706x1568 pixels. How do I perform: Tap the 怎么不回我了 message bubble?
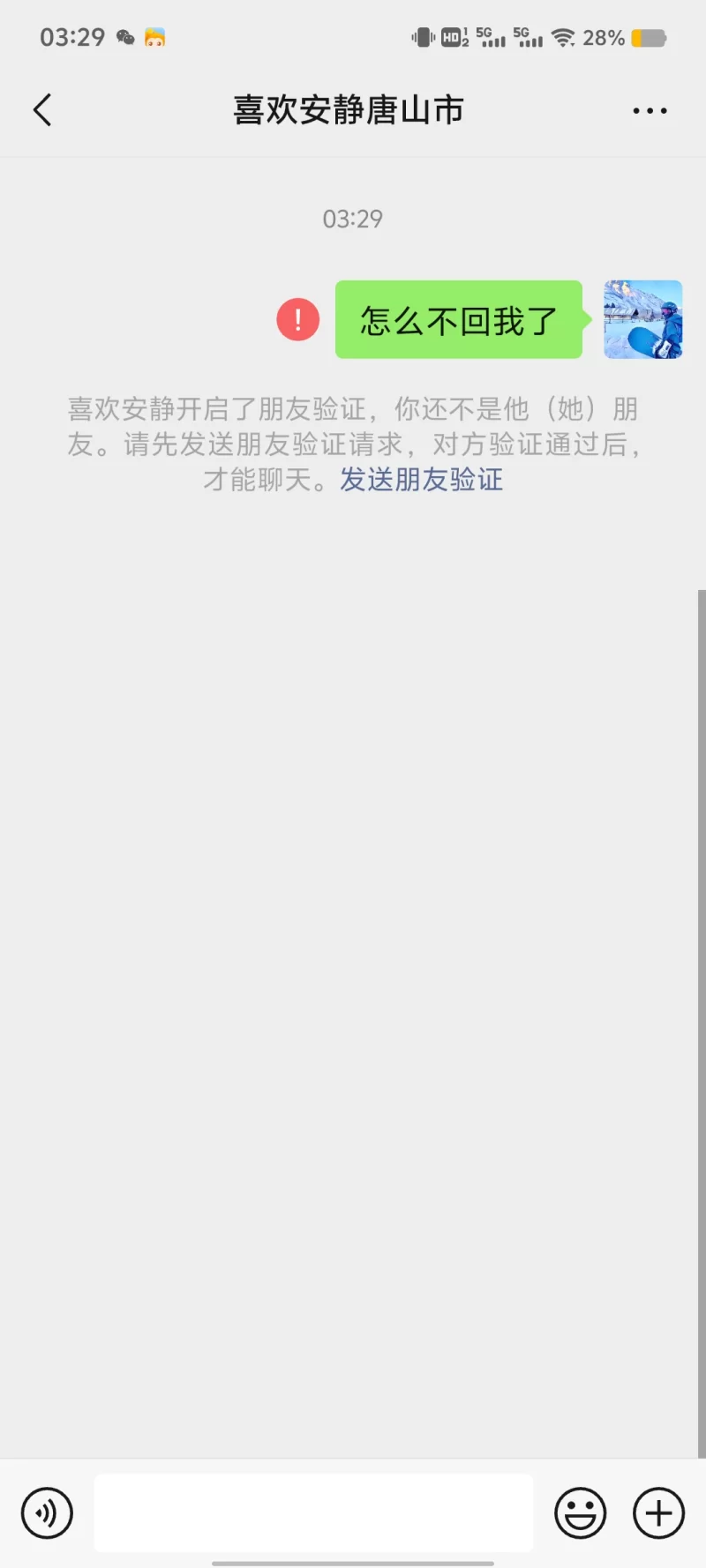[x=458, y=320]
